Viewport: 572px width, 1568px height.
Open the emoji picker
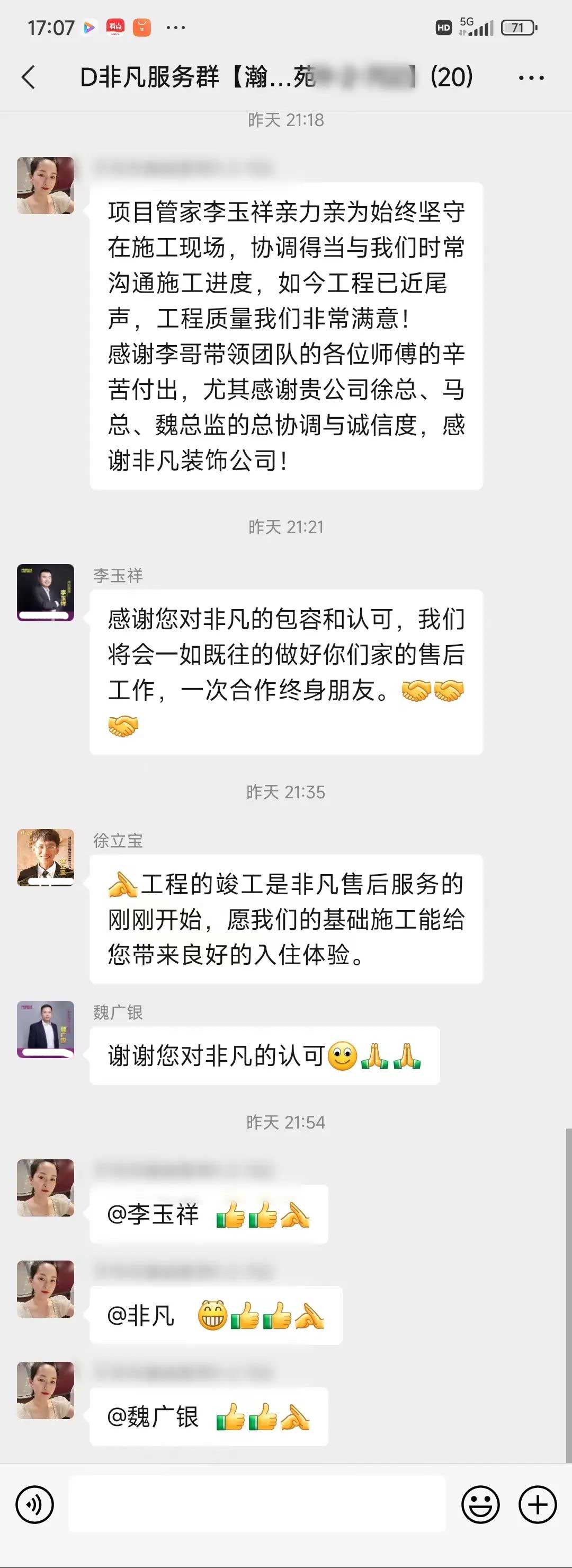pos(480,1505)
